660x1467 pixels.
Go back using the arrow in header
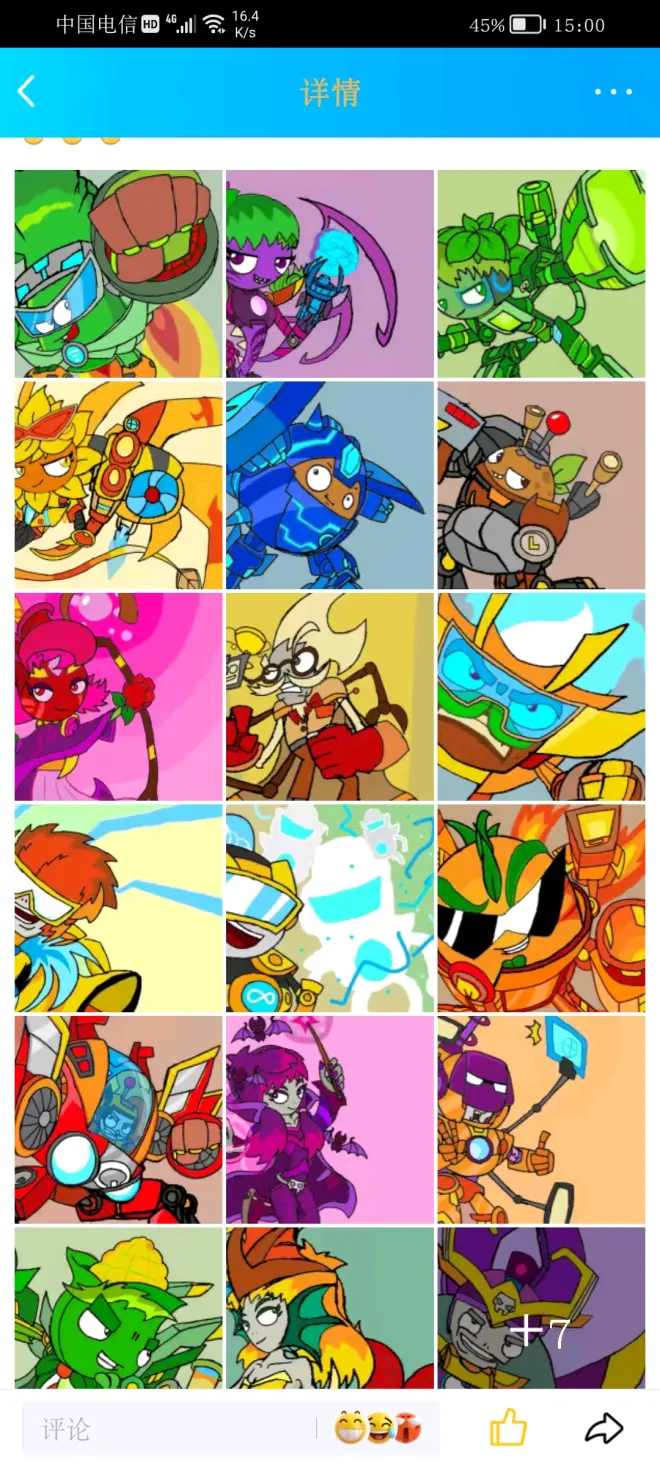(x=27, y=92)
